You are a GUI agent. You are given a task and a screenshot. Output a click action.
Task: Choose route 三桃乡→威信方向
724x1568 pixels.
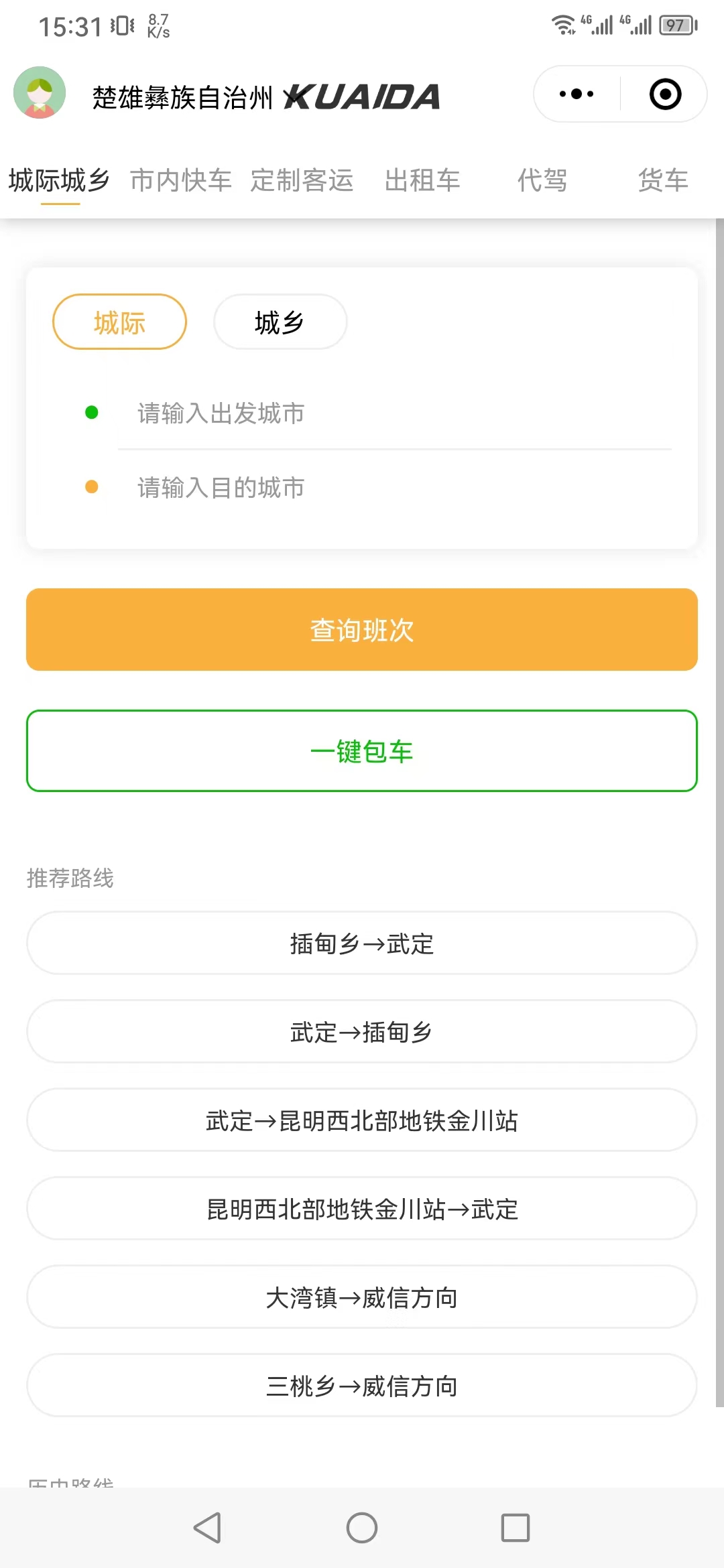pyautogui.click(x=362, y=1386)
